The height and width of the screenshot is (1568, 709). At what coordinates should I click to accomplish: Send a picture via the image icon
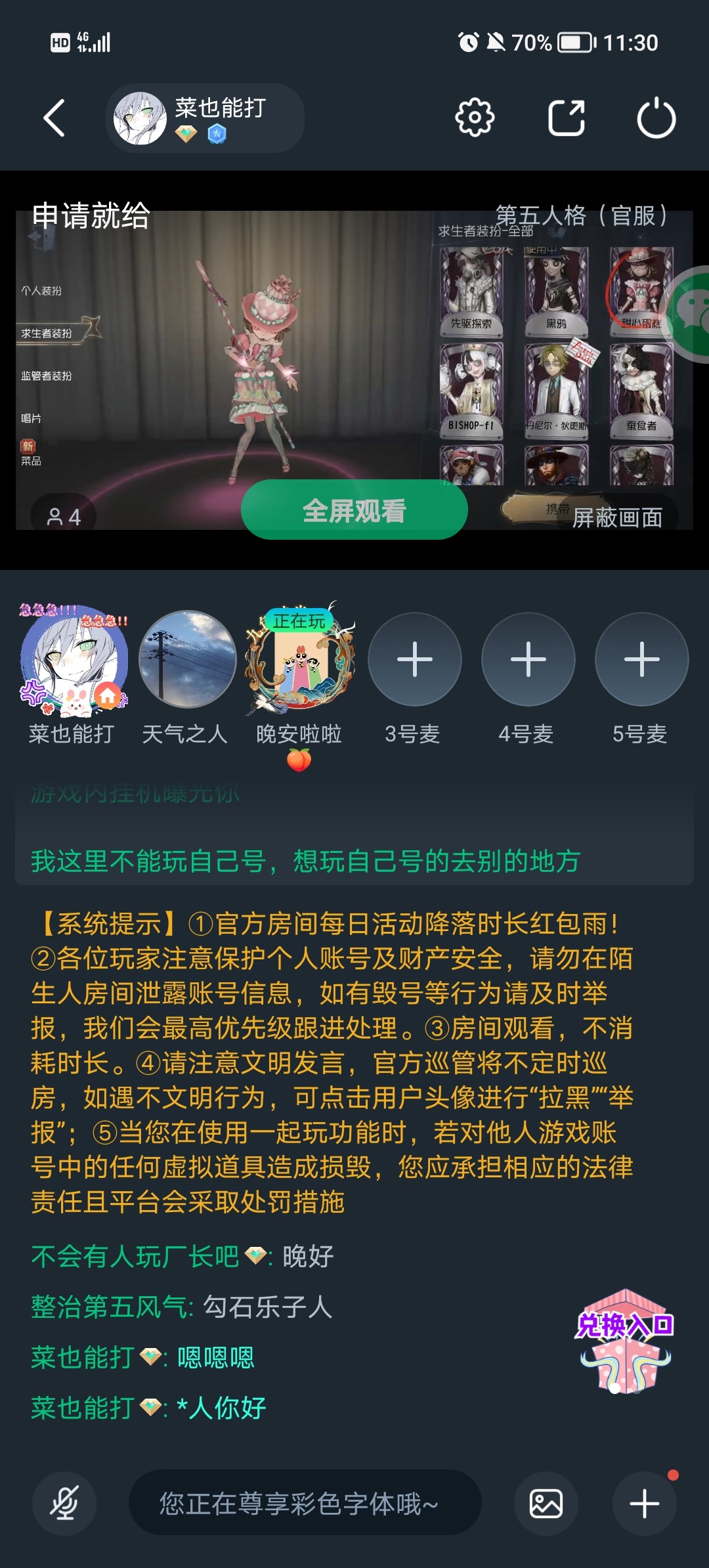(546, 1503)
